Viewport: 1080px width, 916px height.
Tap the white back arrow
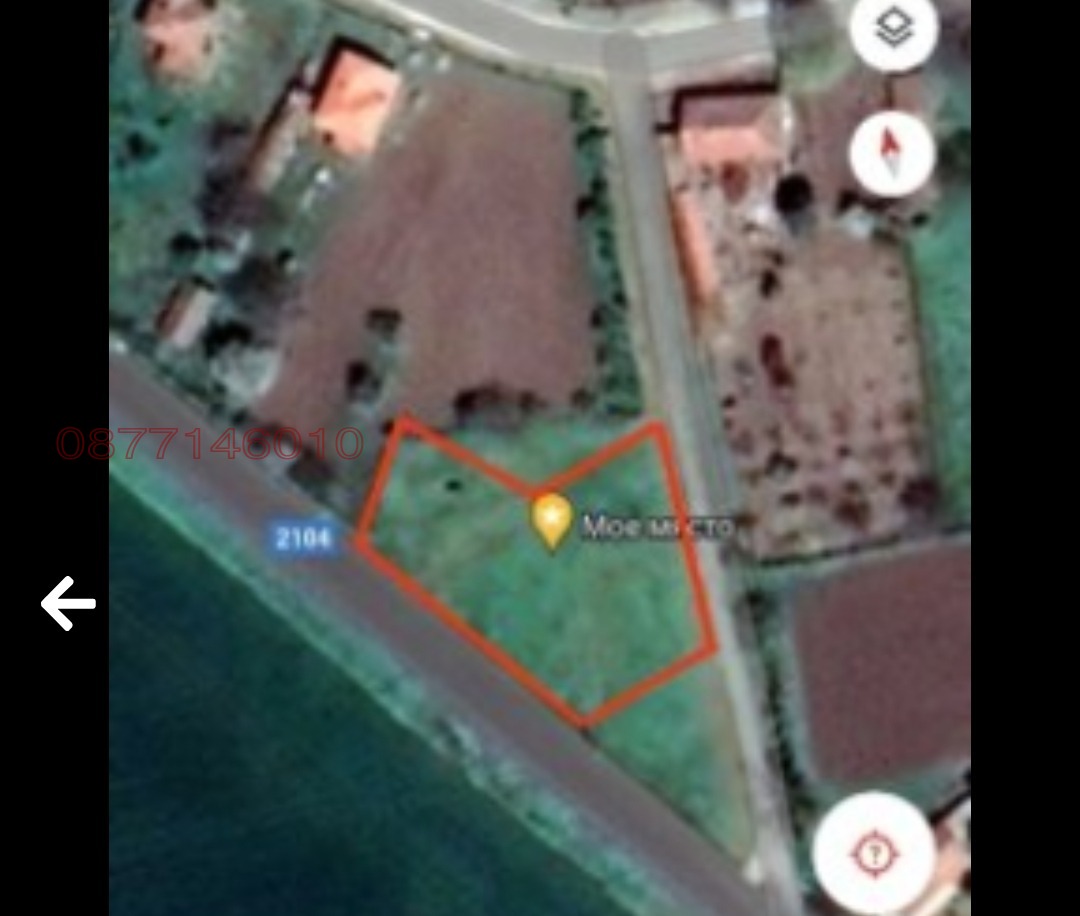click(68, 603)
